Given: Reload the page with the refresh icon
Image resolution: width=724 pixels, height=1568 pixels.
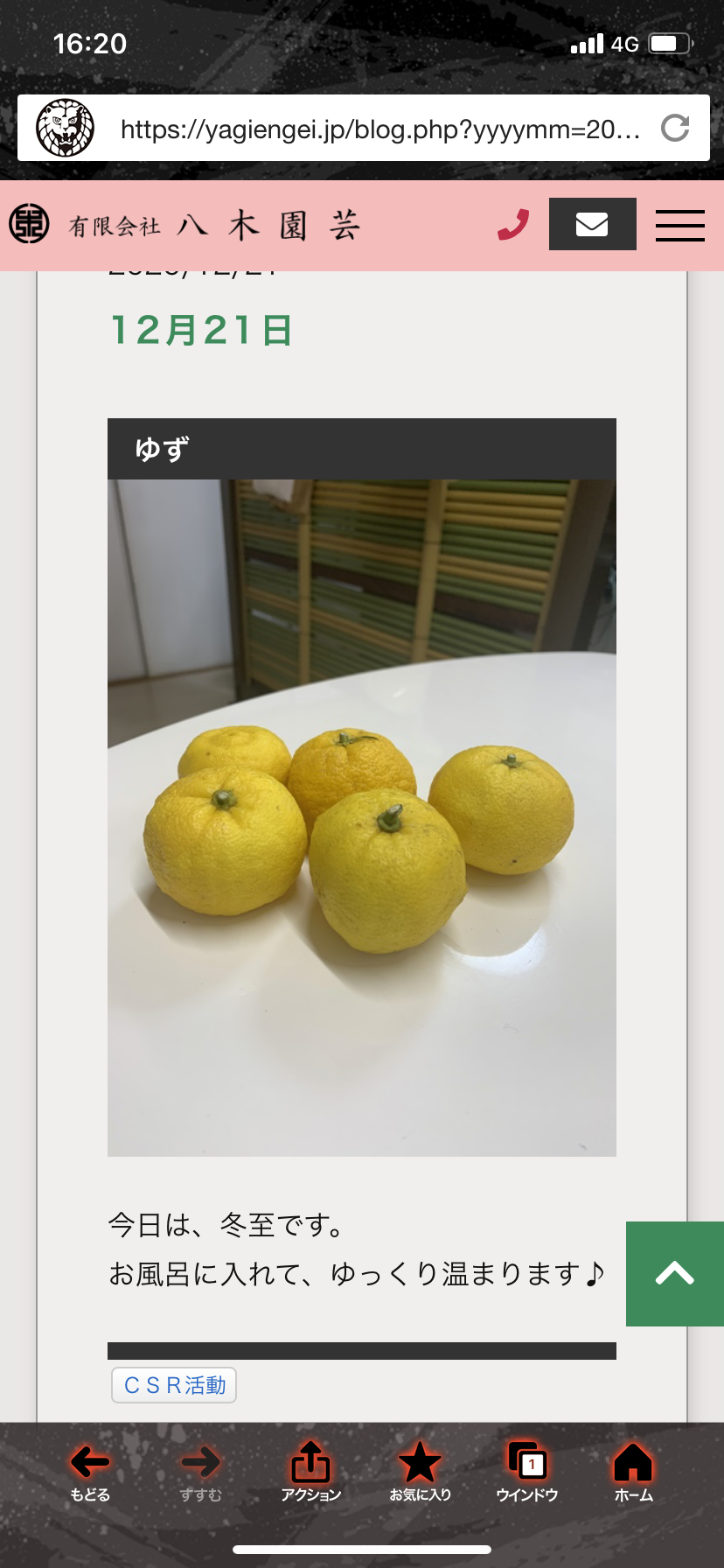Looking at the screenshot, I should coord(674,129).
